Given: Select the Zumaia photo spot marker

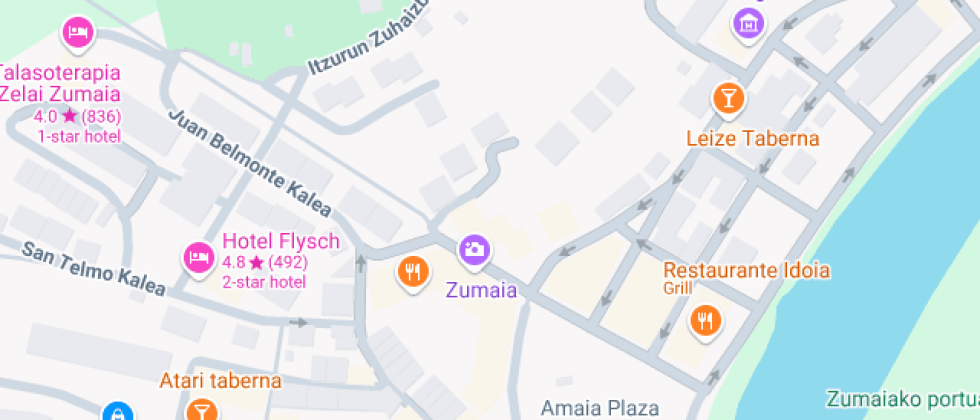Looking at the screenshot, I should 473,250.
